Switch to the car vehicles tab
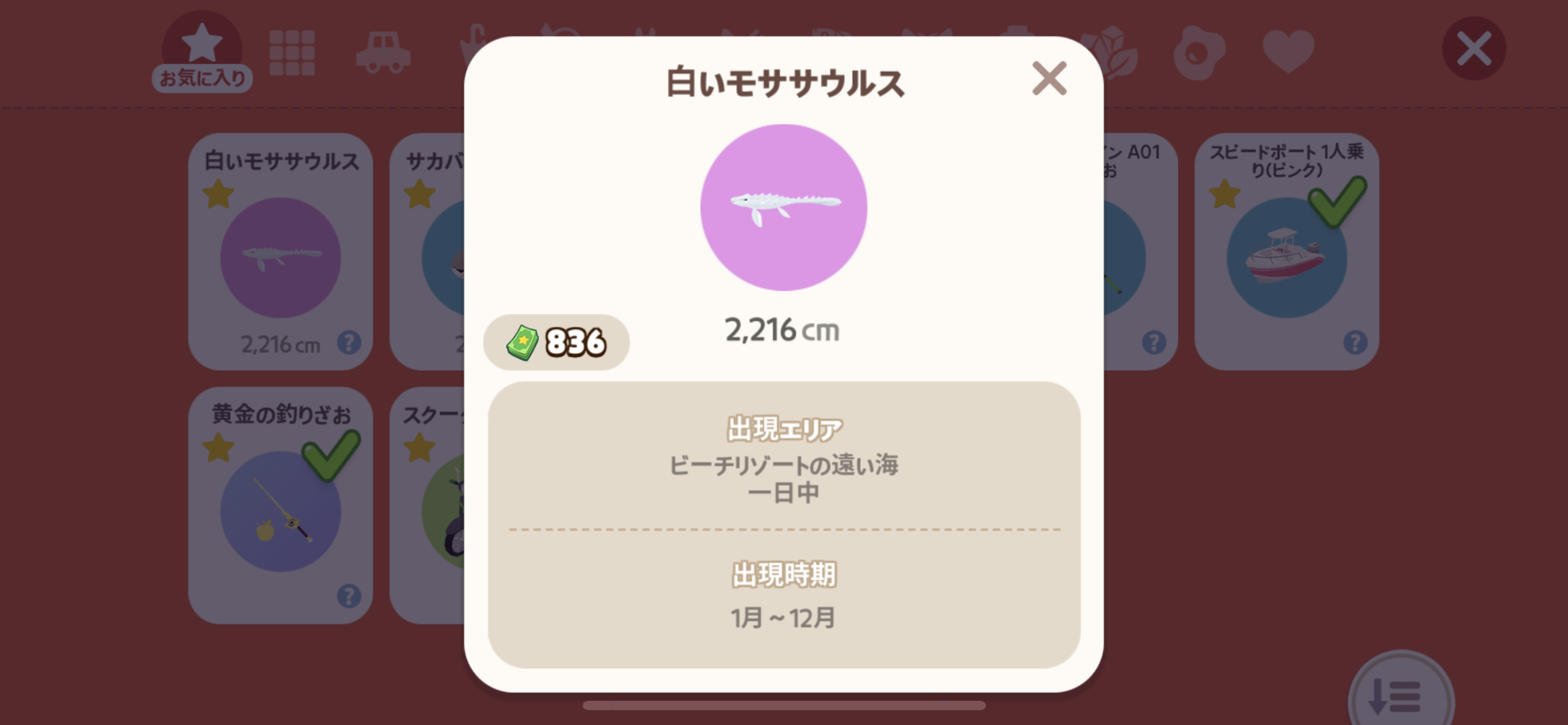 pyautogui.click(x=383, y=53)
